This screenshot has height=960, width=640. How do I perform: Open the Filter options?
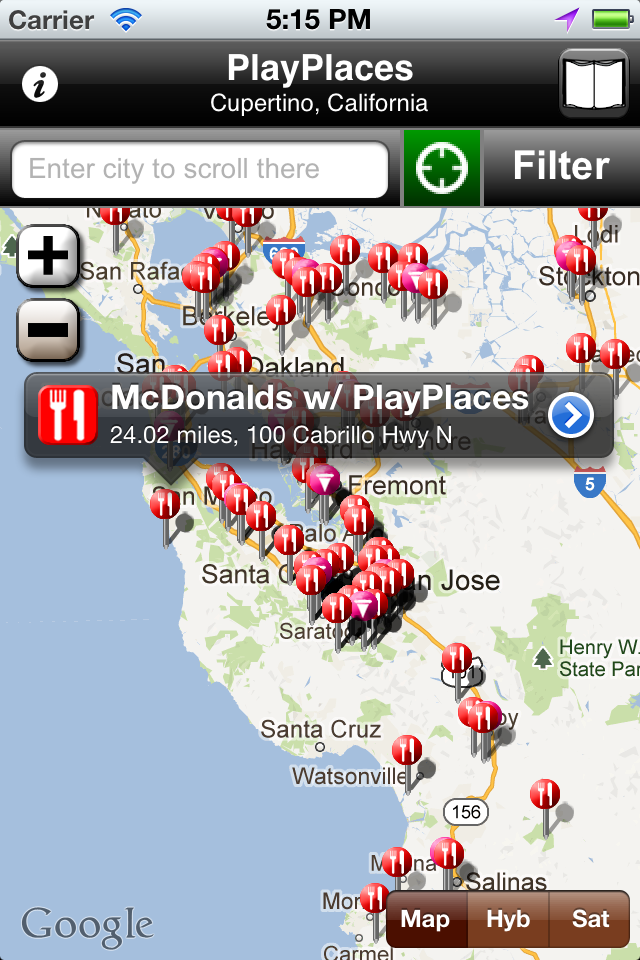tap(561, 167)
